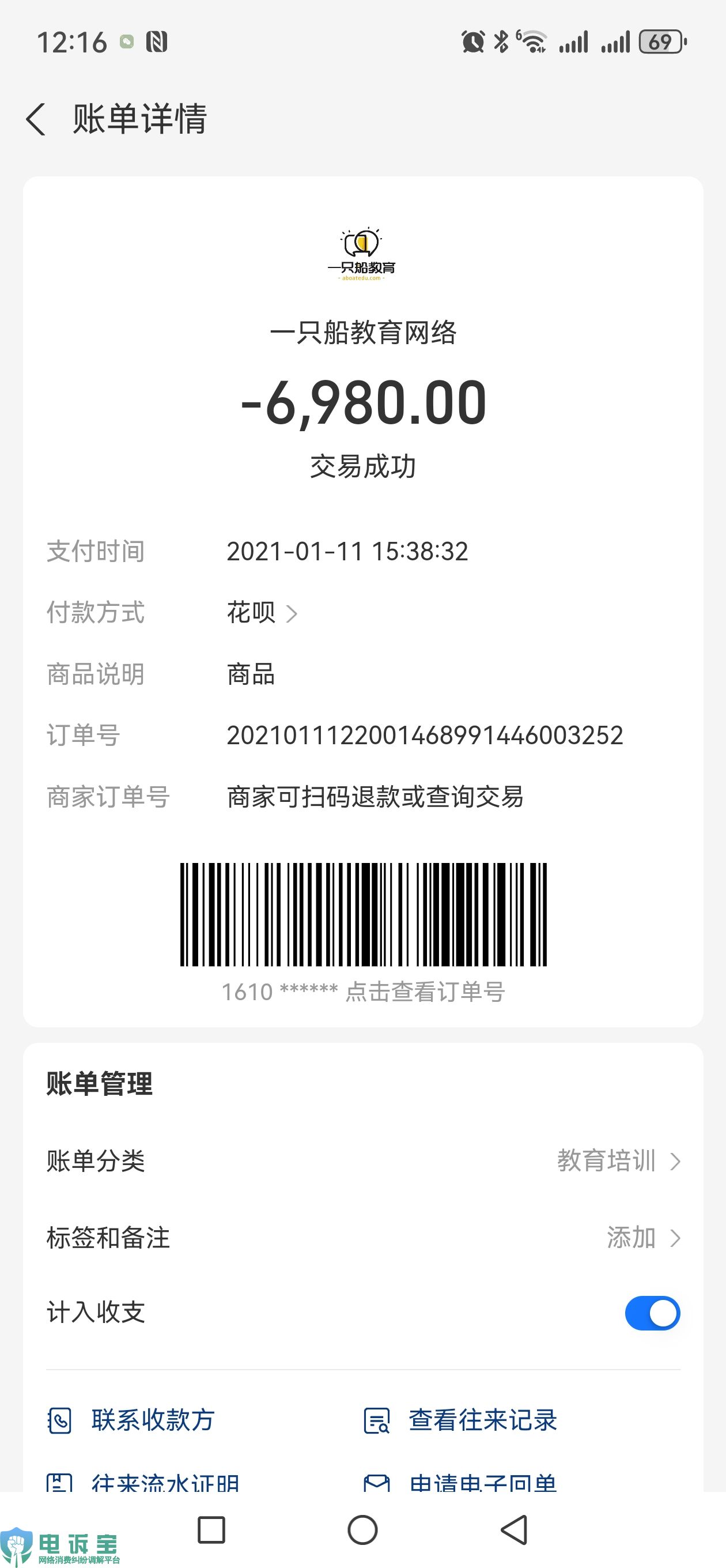Go back from 账单详情 page

[x=36, y=119]
